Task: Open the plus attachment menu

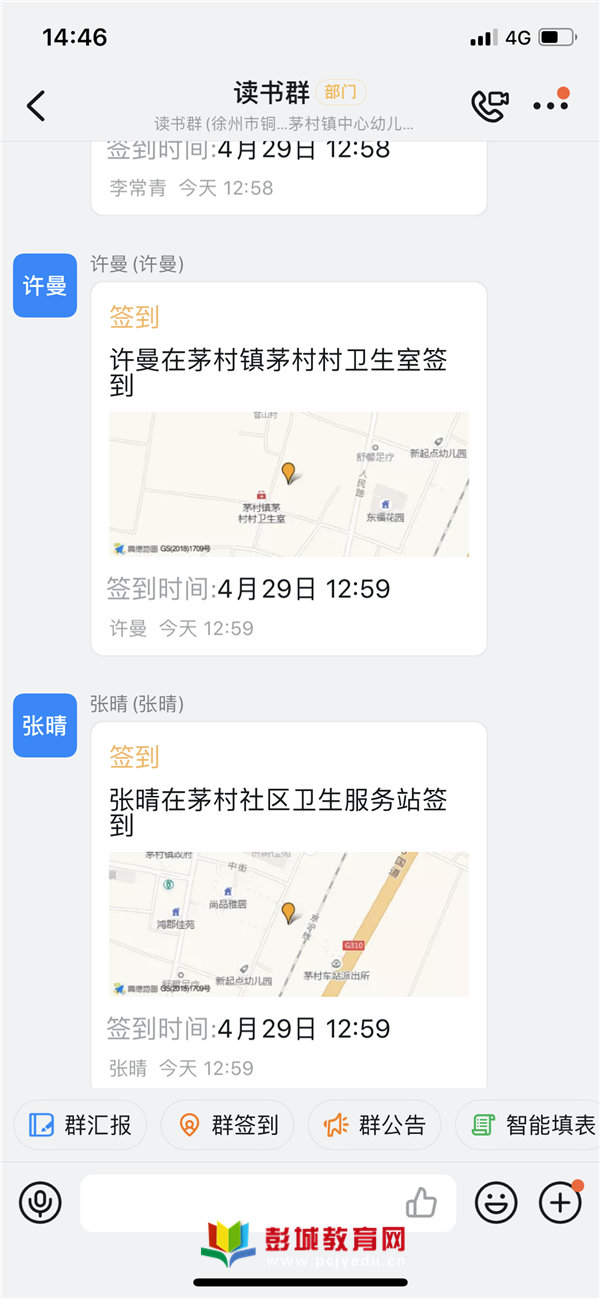Action: 560,1202
